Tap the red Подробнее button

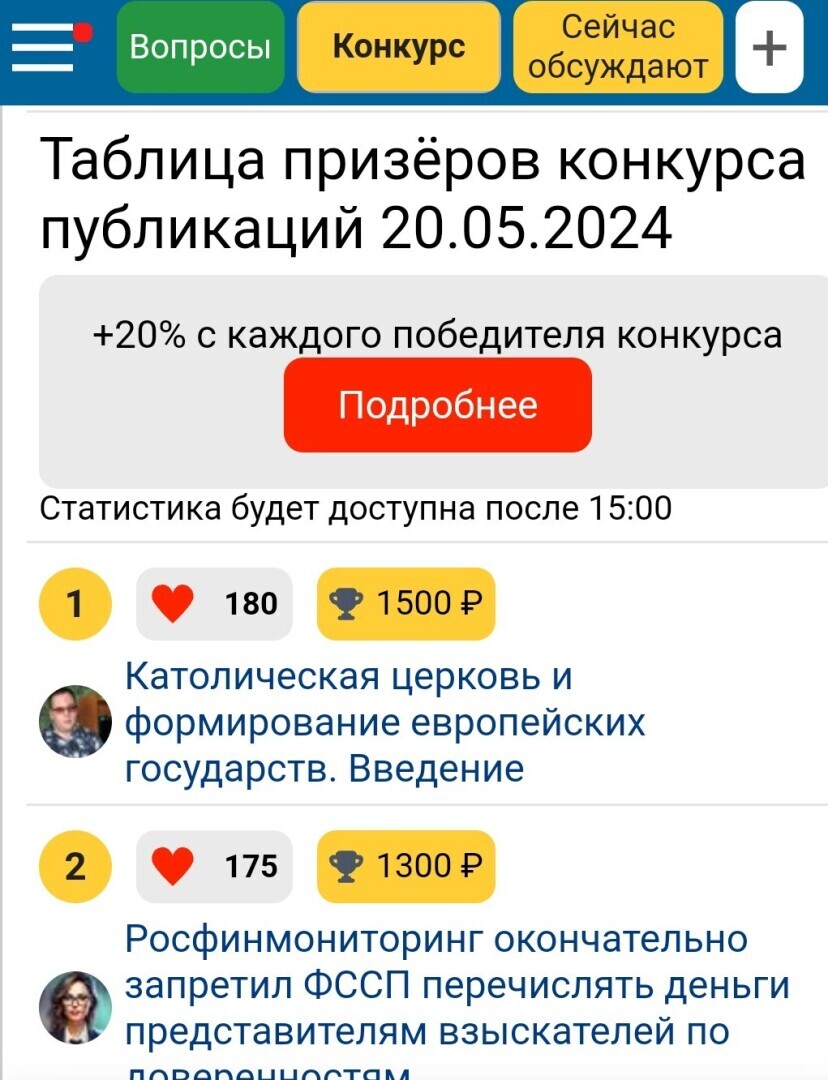coord(438,405)
